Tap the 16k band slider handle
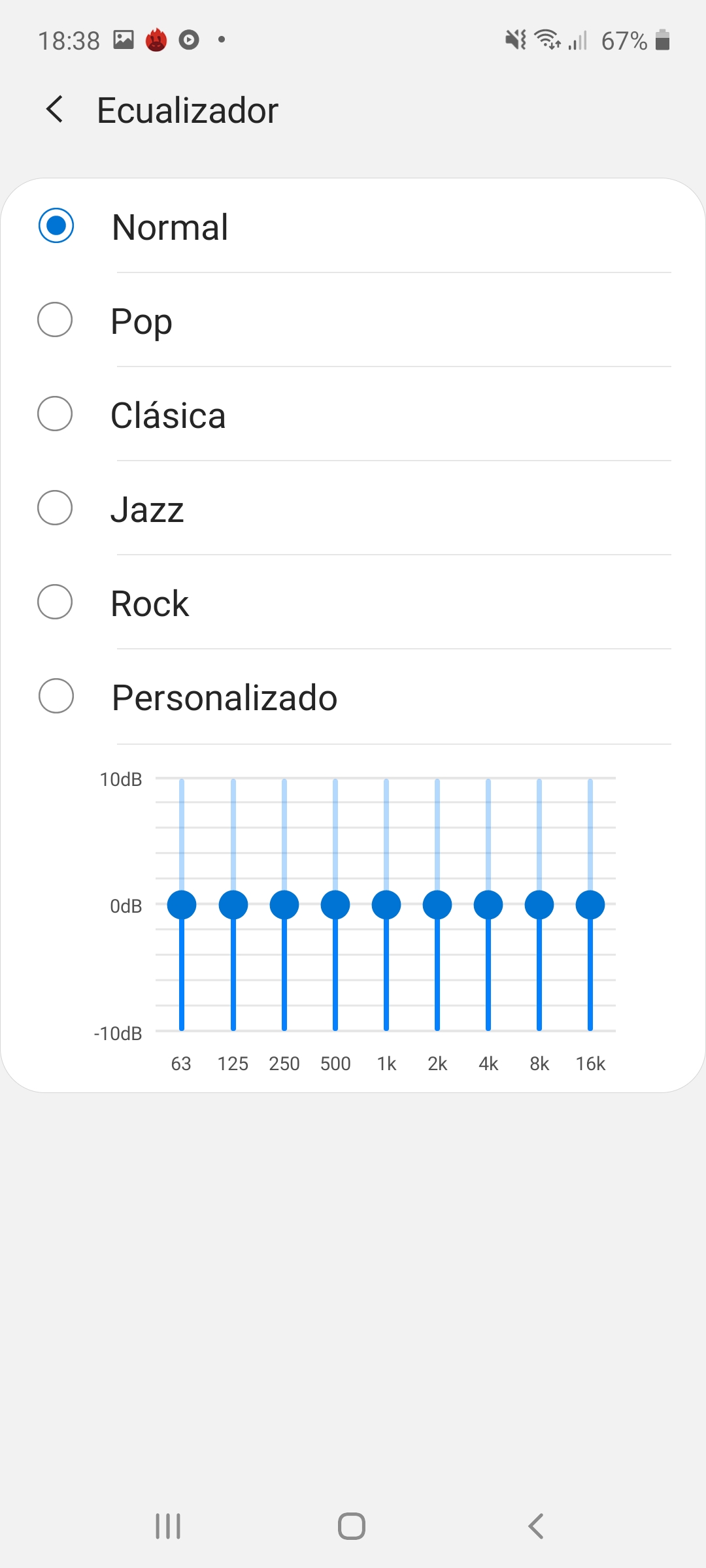The height and width of the screenshot is (1568, 706). point(590,905)
